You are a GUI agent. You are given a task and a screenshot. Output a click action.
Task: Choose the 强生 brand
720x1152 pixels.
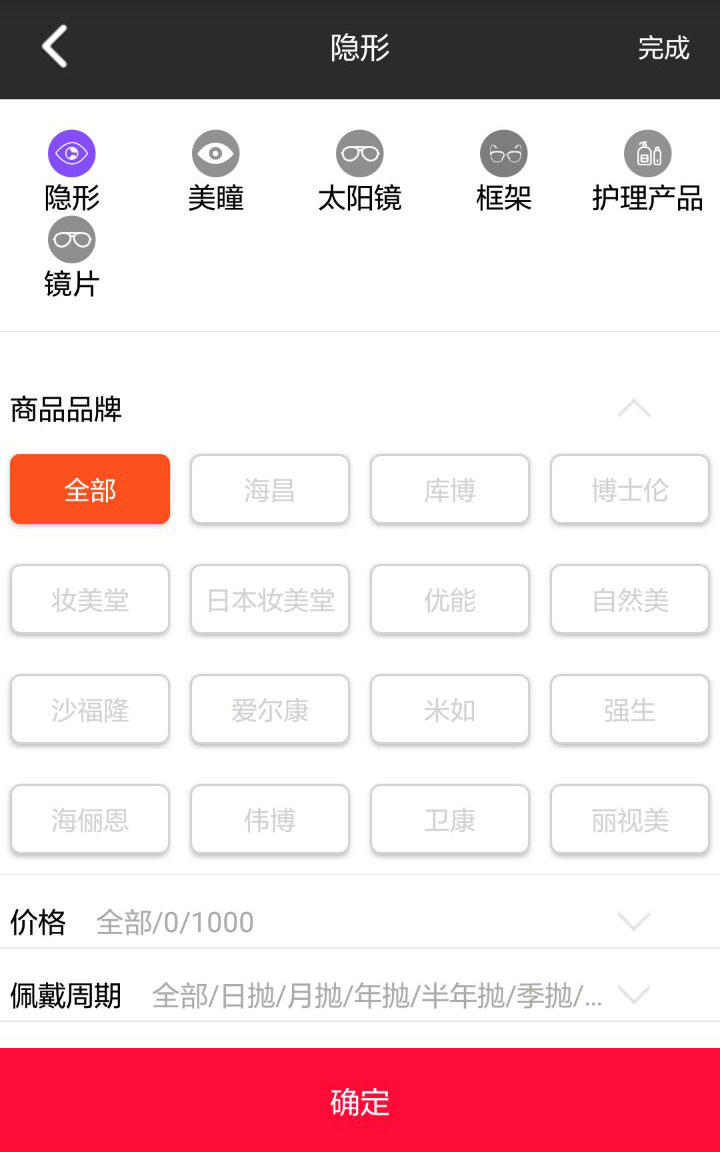(x=630, y=710)
